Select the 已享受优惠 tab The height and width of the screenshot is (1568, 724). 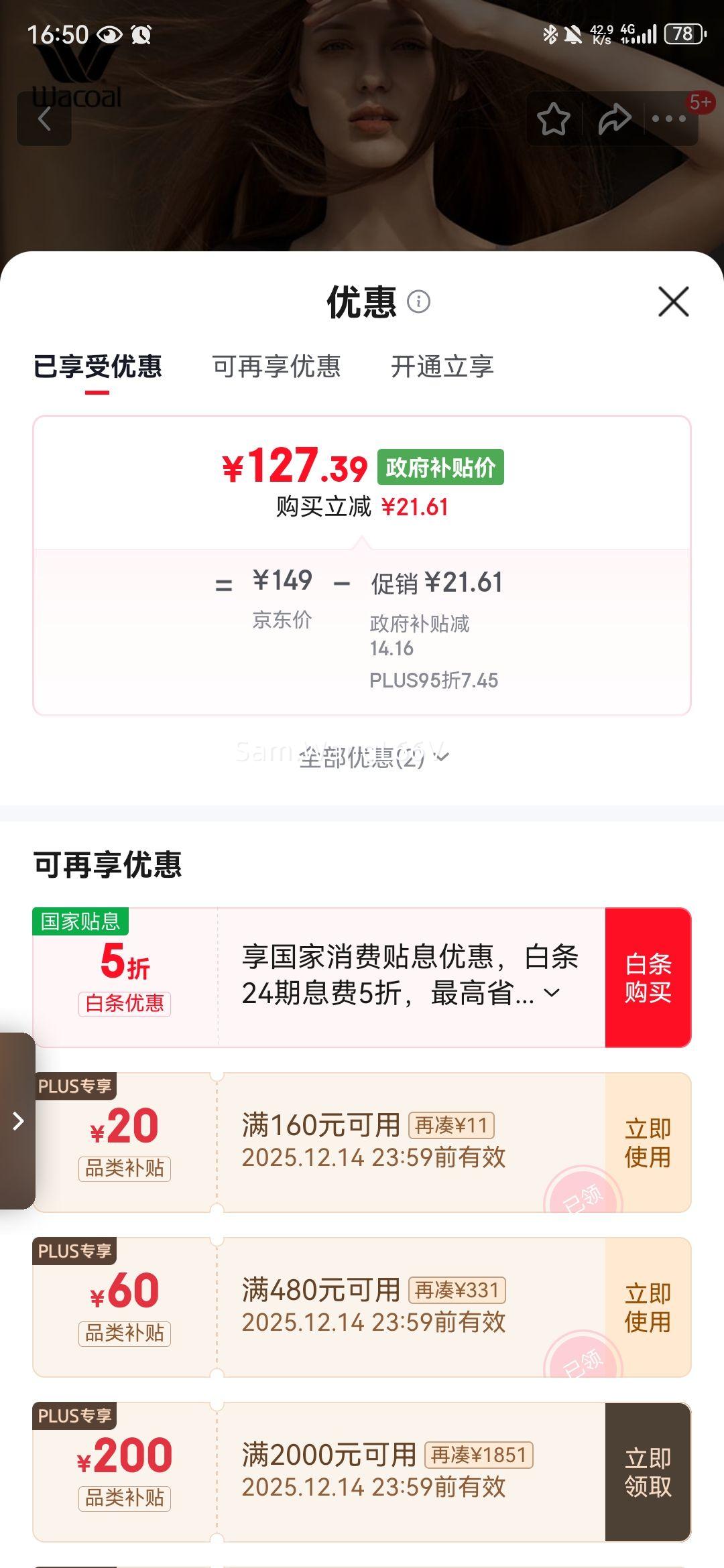coord(98,367)
